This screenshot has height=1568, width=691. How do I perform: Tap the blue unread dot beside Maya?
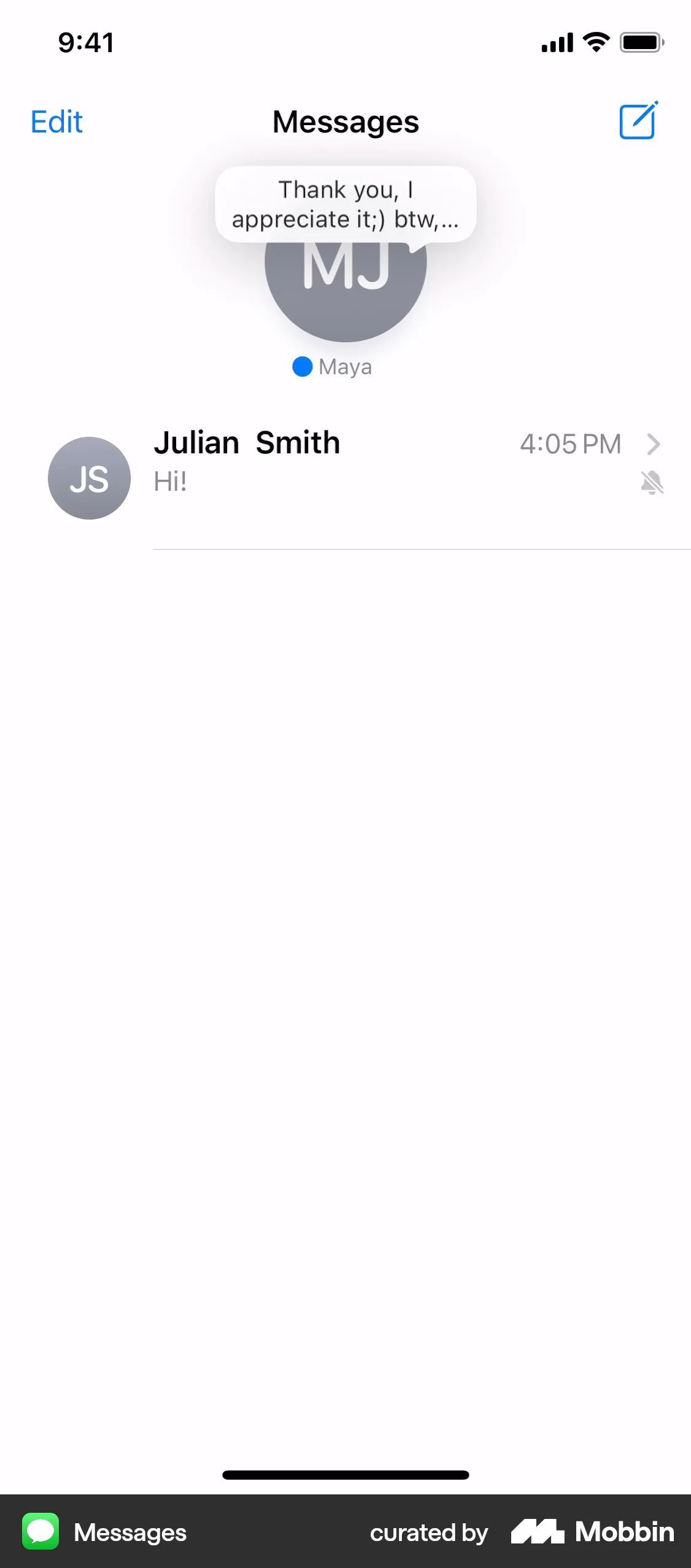(303, 366)
